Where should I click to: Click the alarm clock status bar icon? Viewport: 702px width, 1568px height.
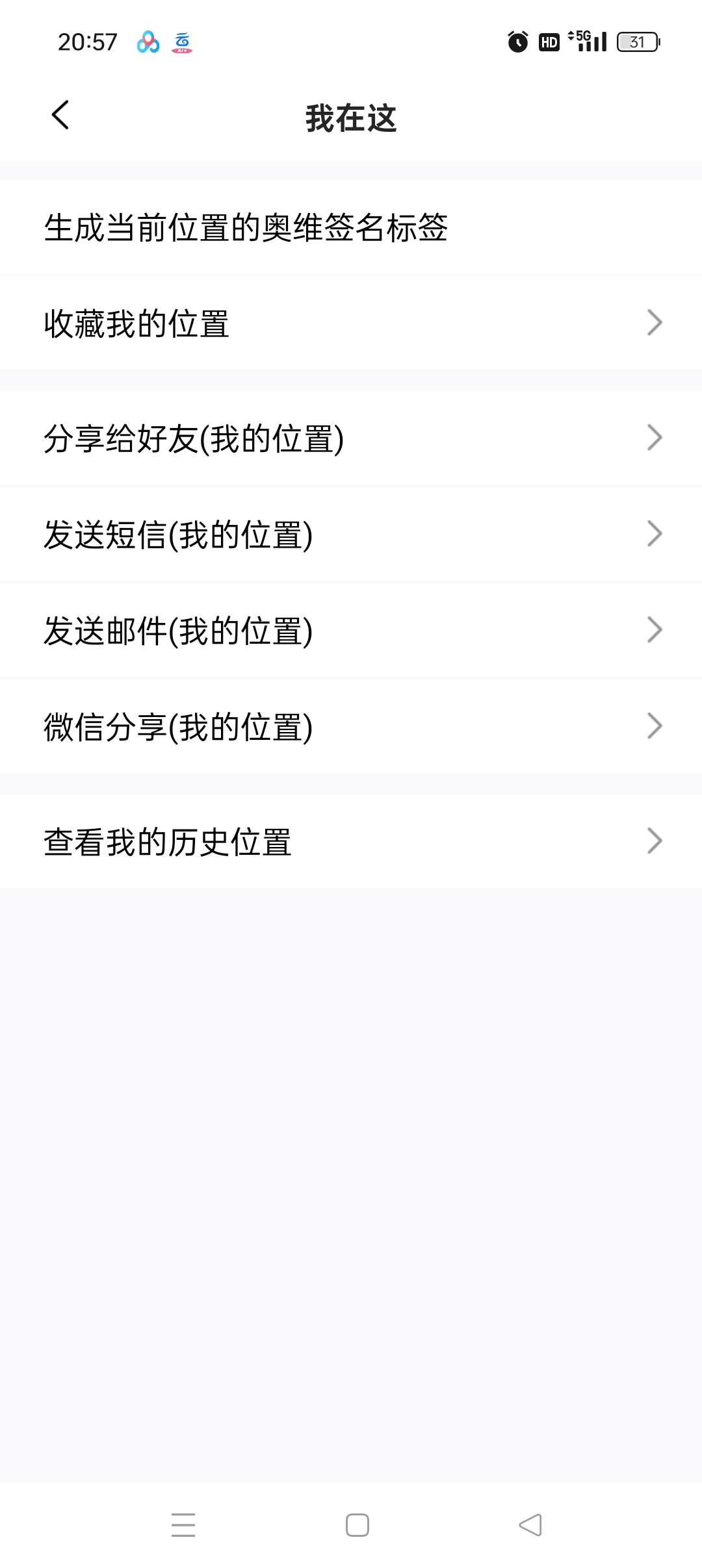point(517,42)
